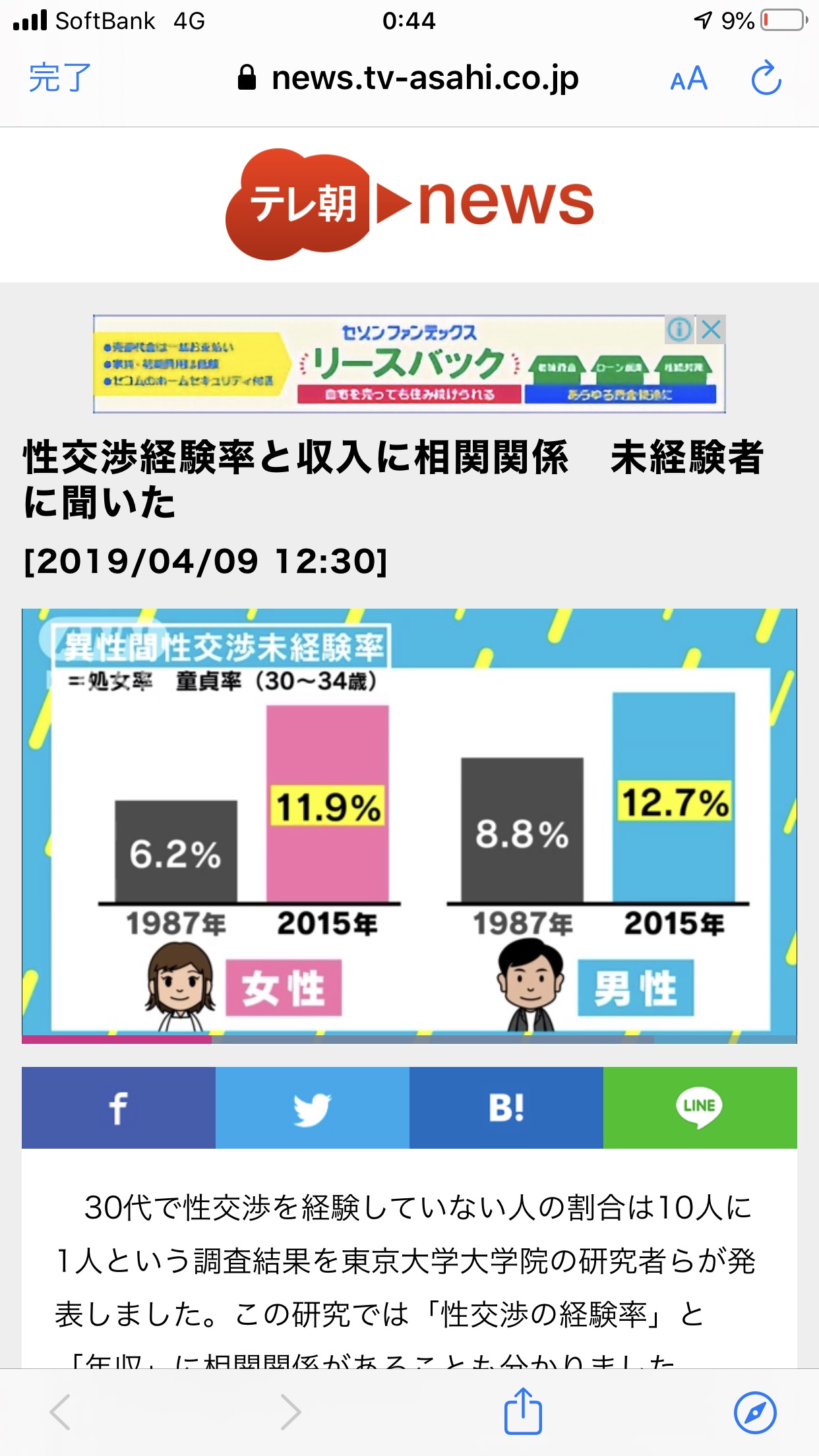The height and width of the screenshot is (1456, 819).
Task: Share the article on Facebook
Action: pos(119,1108)
